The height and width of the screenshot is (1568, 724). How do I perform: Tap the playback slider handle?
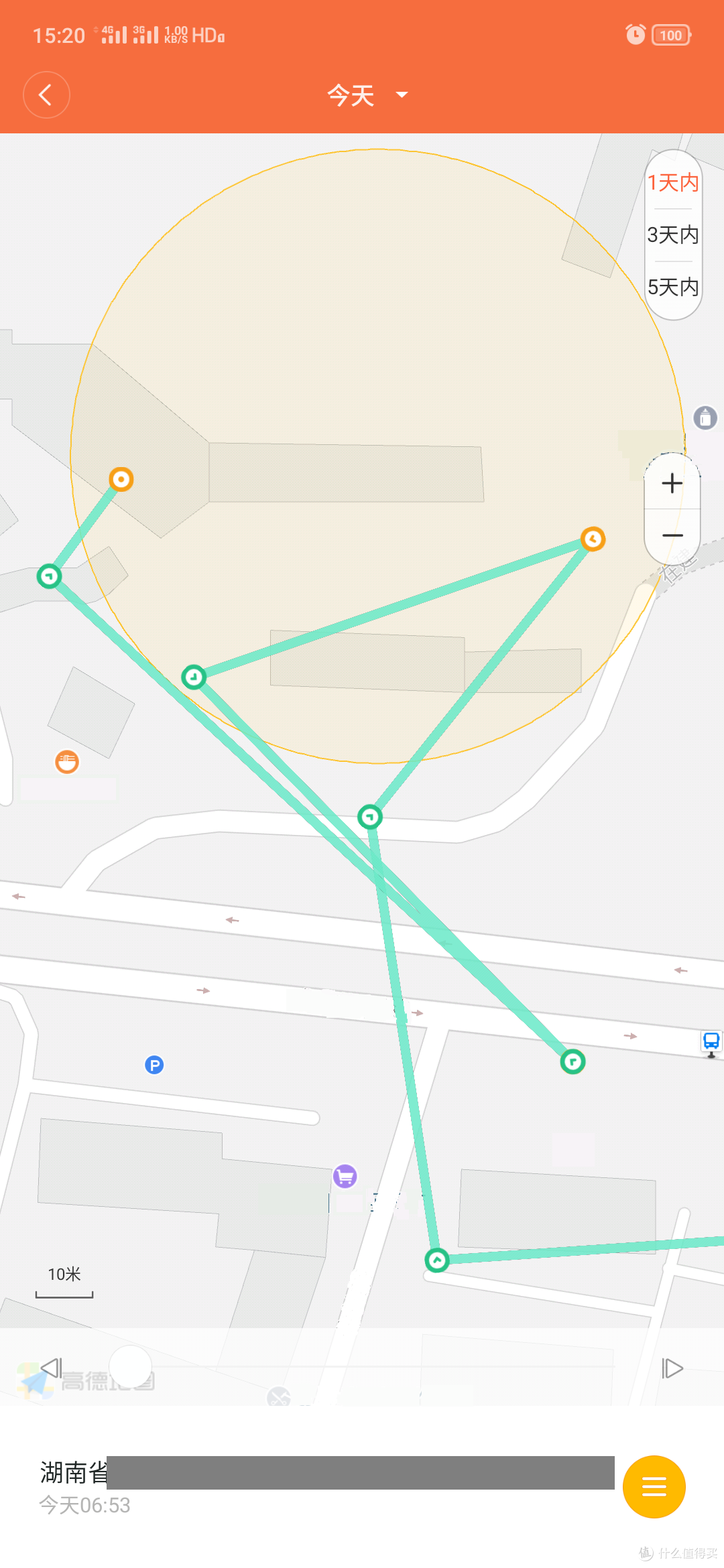131,1367
